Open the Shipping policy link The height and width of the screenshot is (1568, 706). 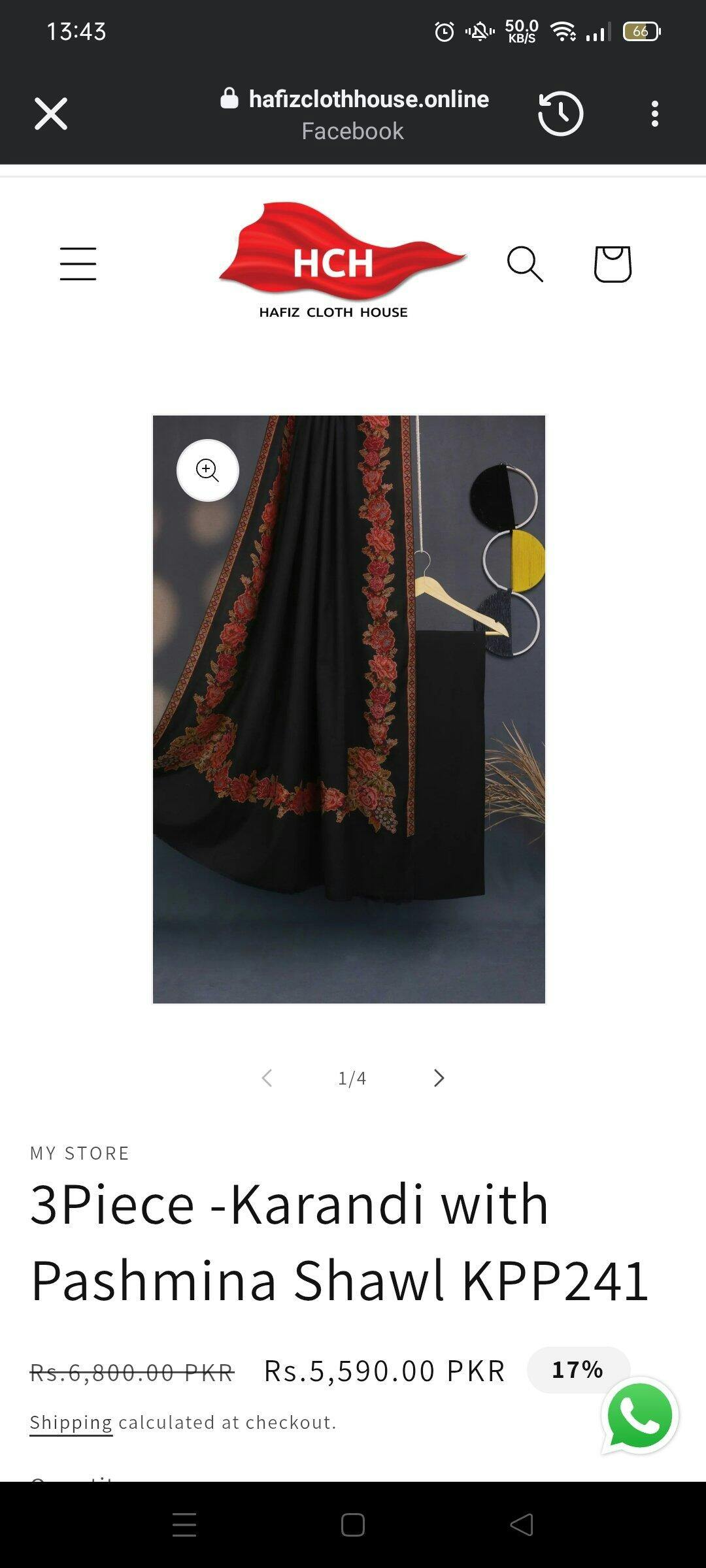(71, 1422)
